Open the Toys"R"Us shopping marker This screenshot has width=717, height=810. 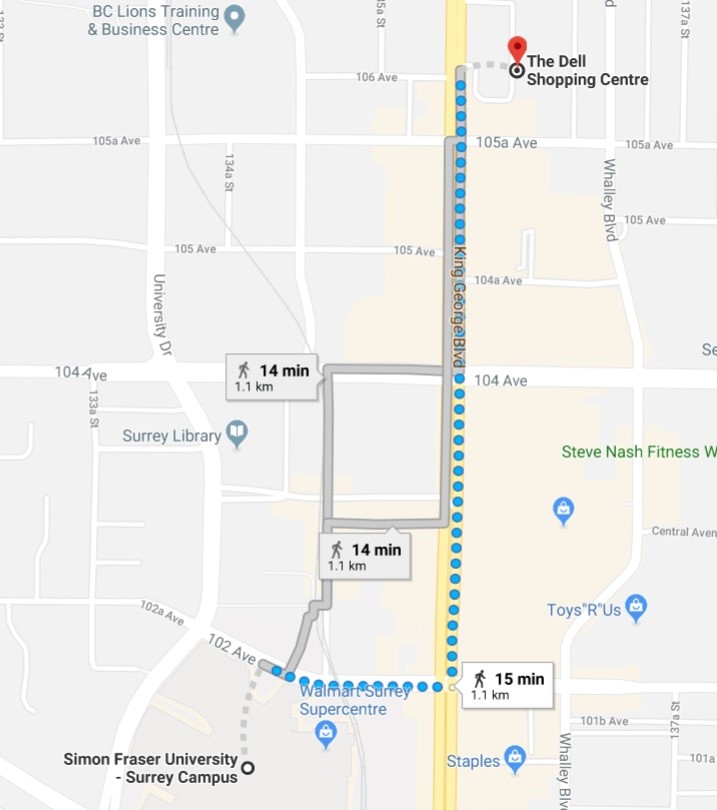637,607
